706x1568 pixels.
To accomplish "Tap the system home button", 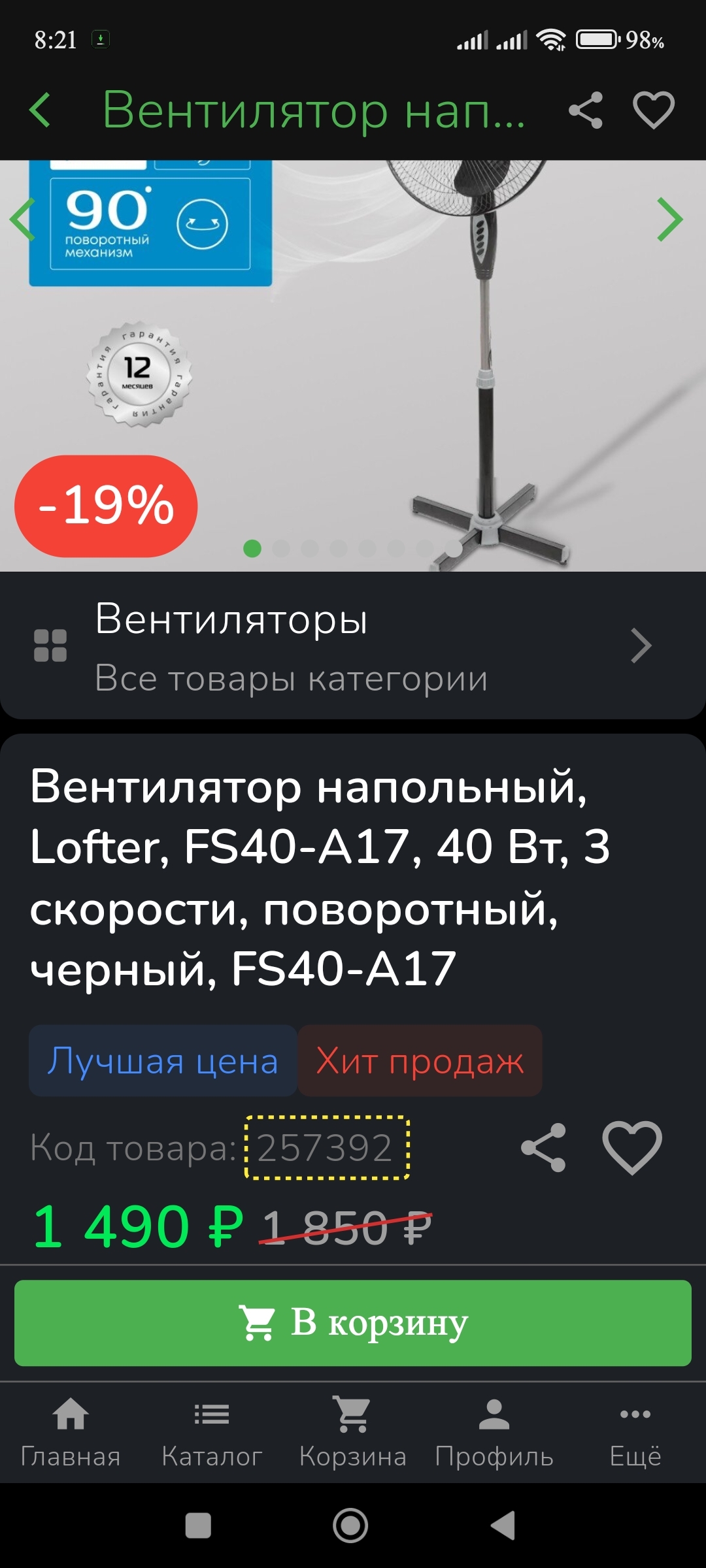I will (351, 1526).
